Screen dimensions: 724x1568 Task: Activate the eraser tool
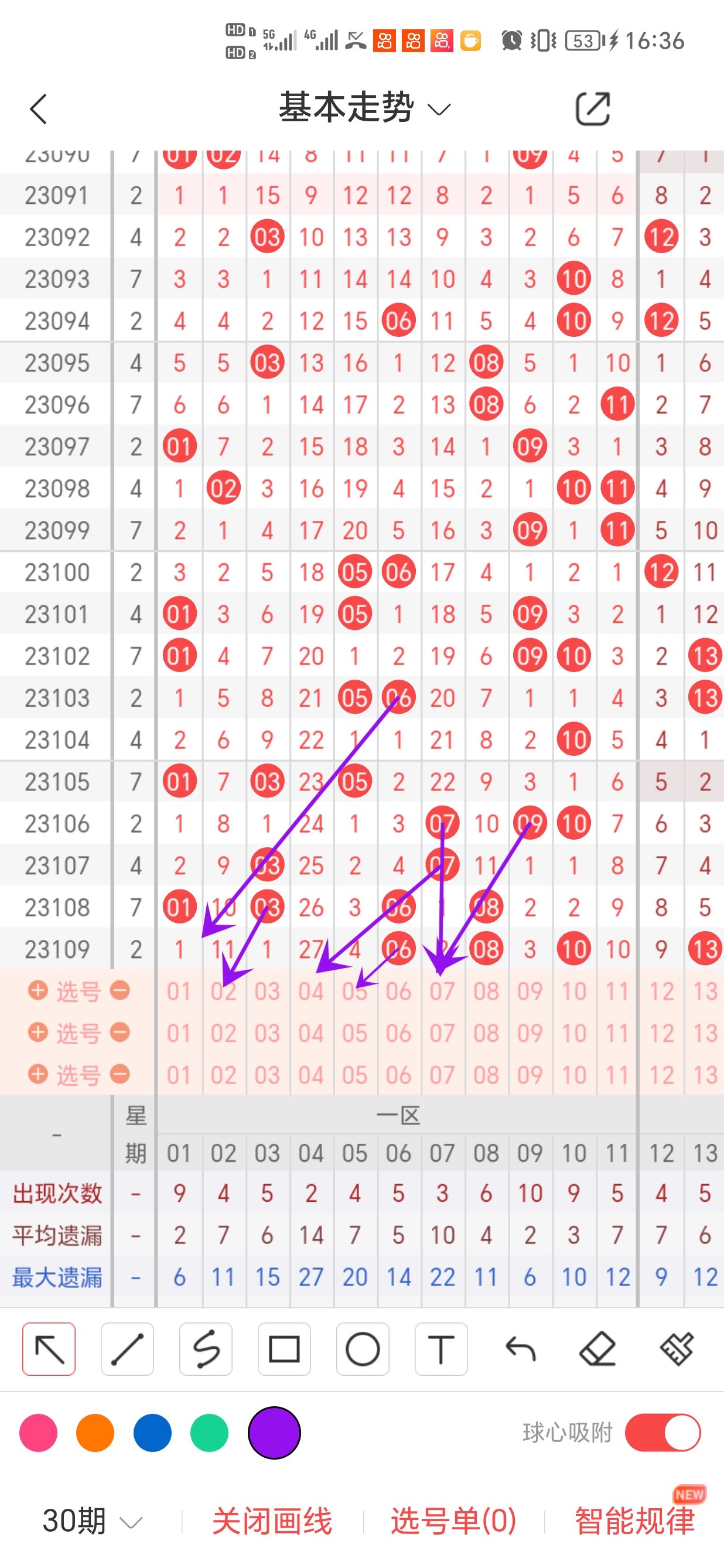coord(598,1349)
